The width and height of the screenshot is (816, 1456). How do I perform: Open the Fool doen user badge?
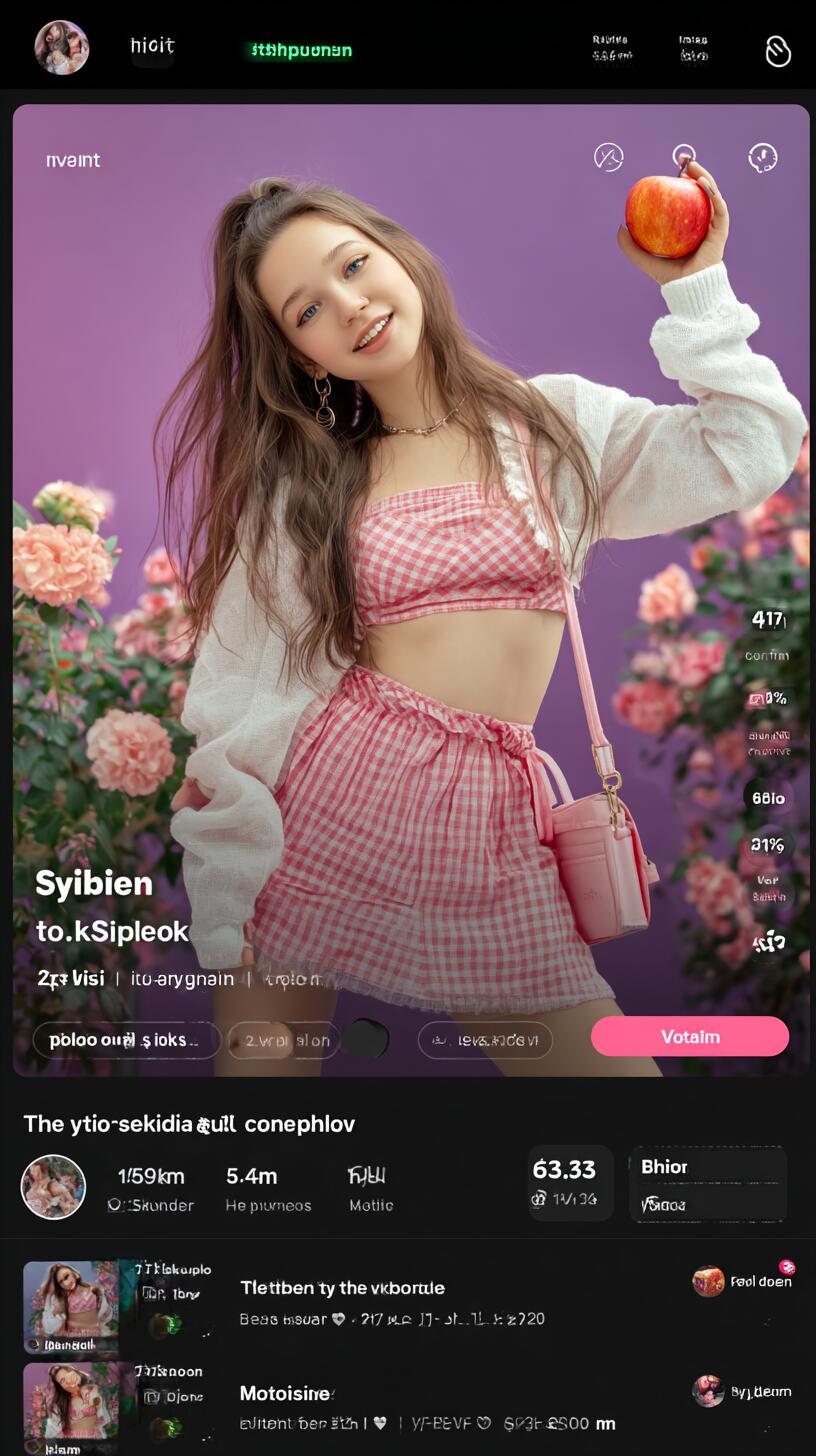[x=743, y=1281]
